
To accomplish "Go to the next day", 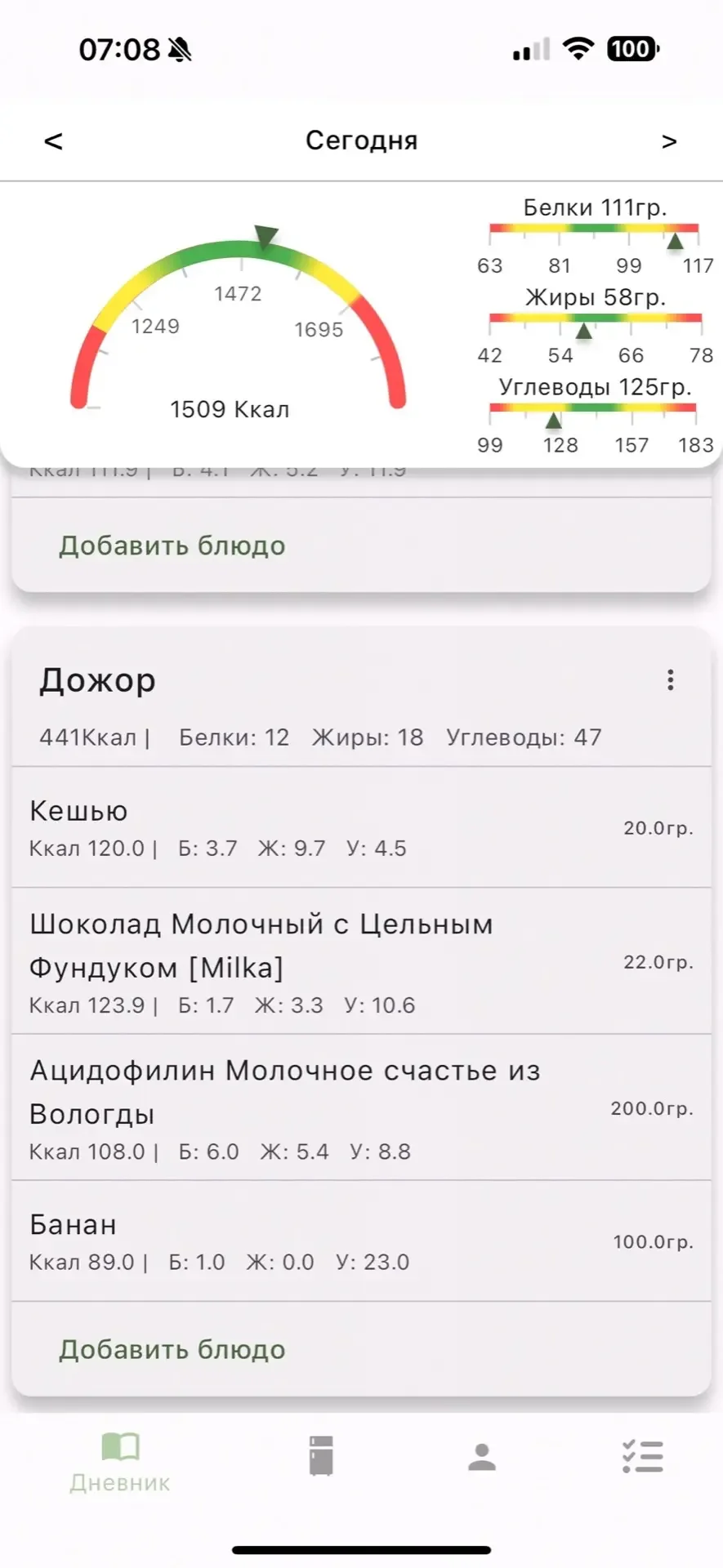I will click(669, 141).
